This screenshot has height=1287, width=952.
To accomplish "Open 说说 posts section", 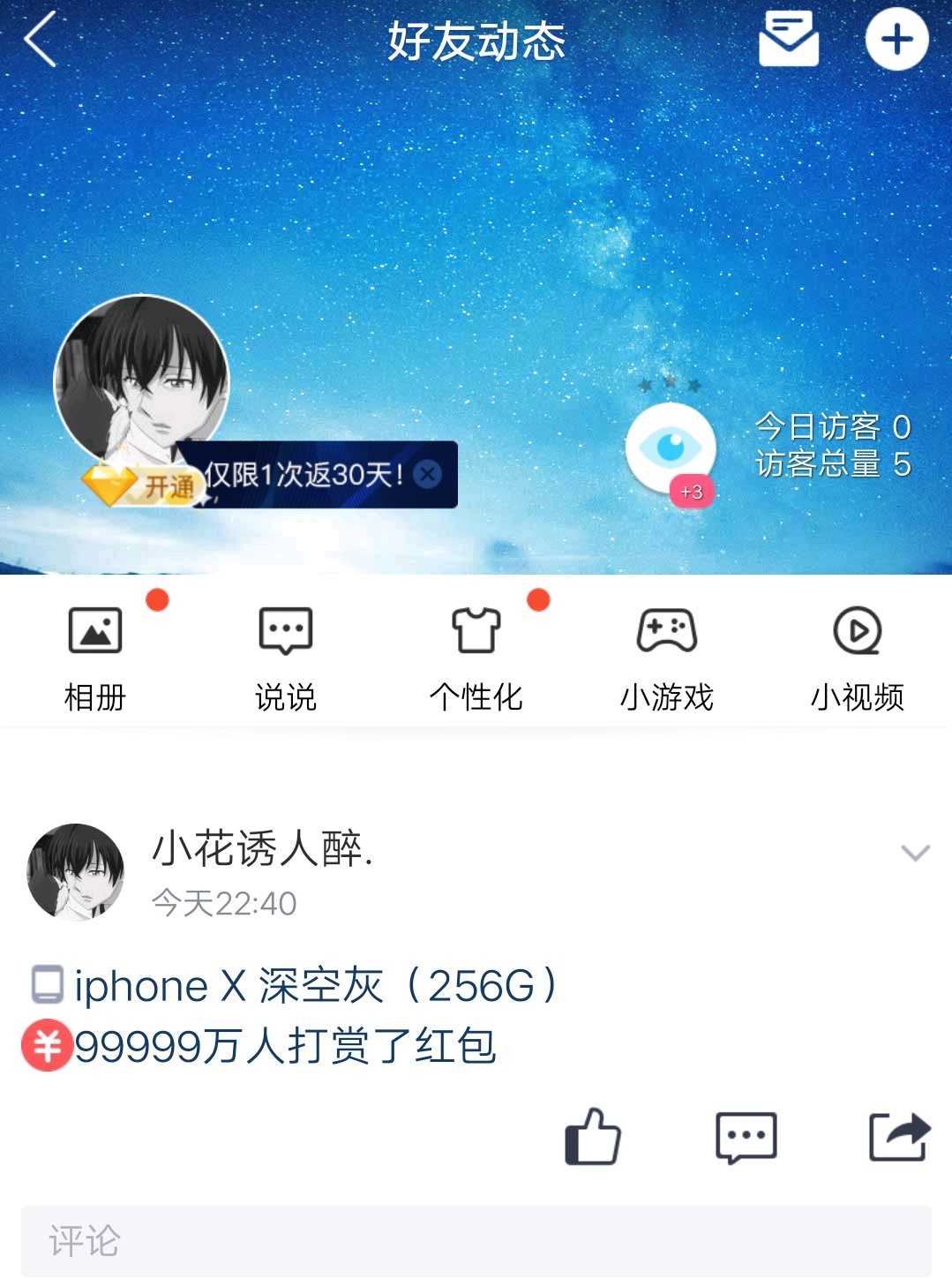I will coord(285,658).
